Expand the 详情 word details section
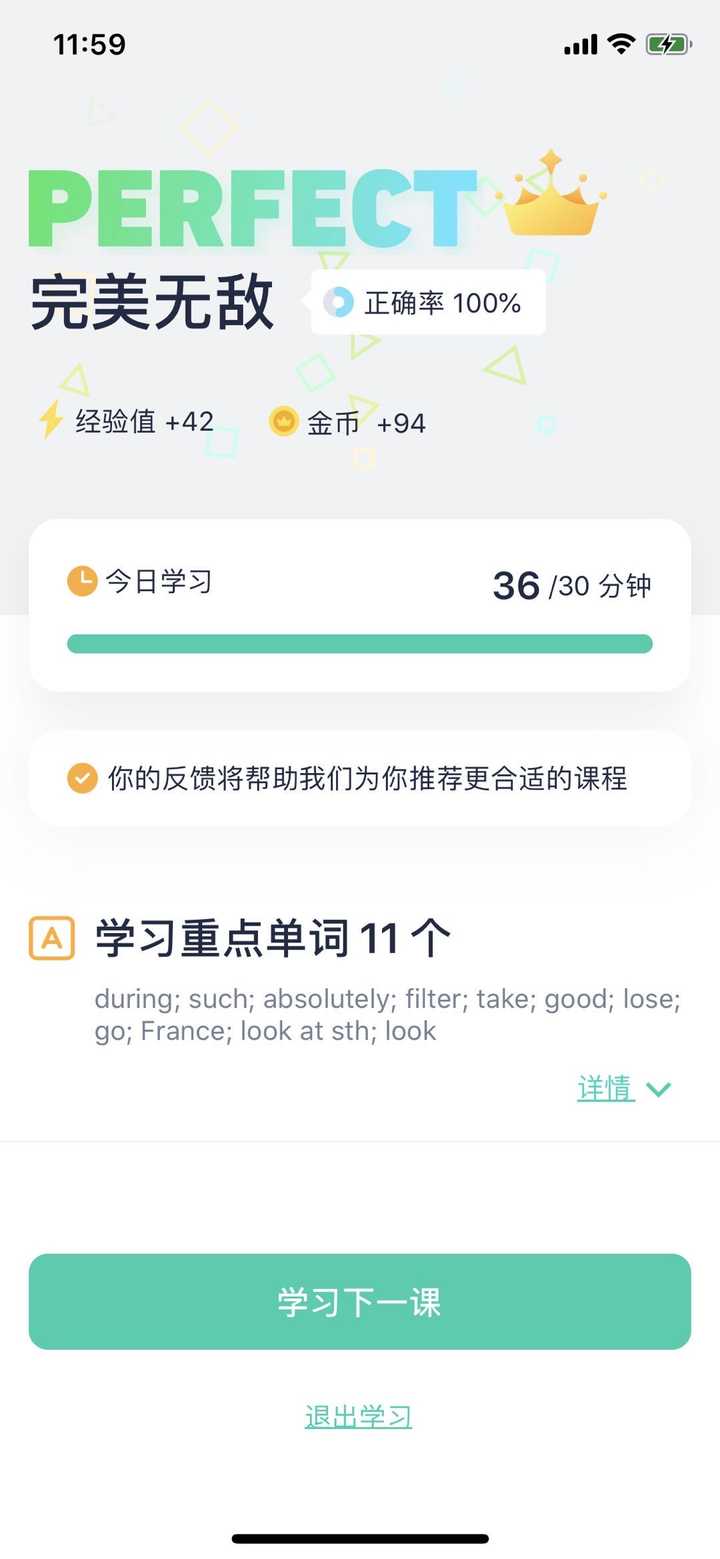720x1559 pixels. (x=604, y=1088)
